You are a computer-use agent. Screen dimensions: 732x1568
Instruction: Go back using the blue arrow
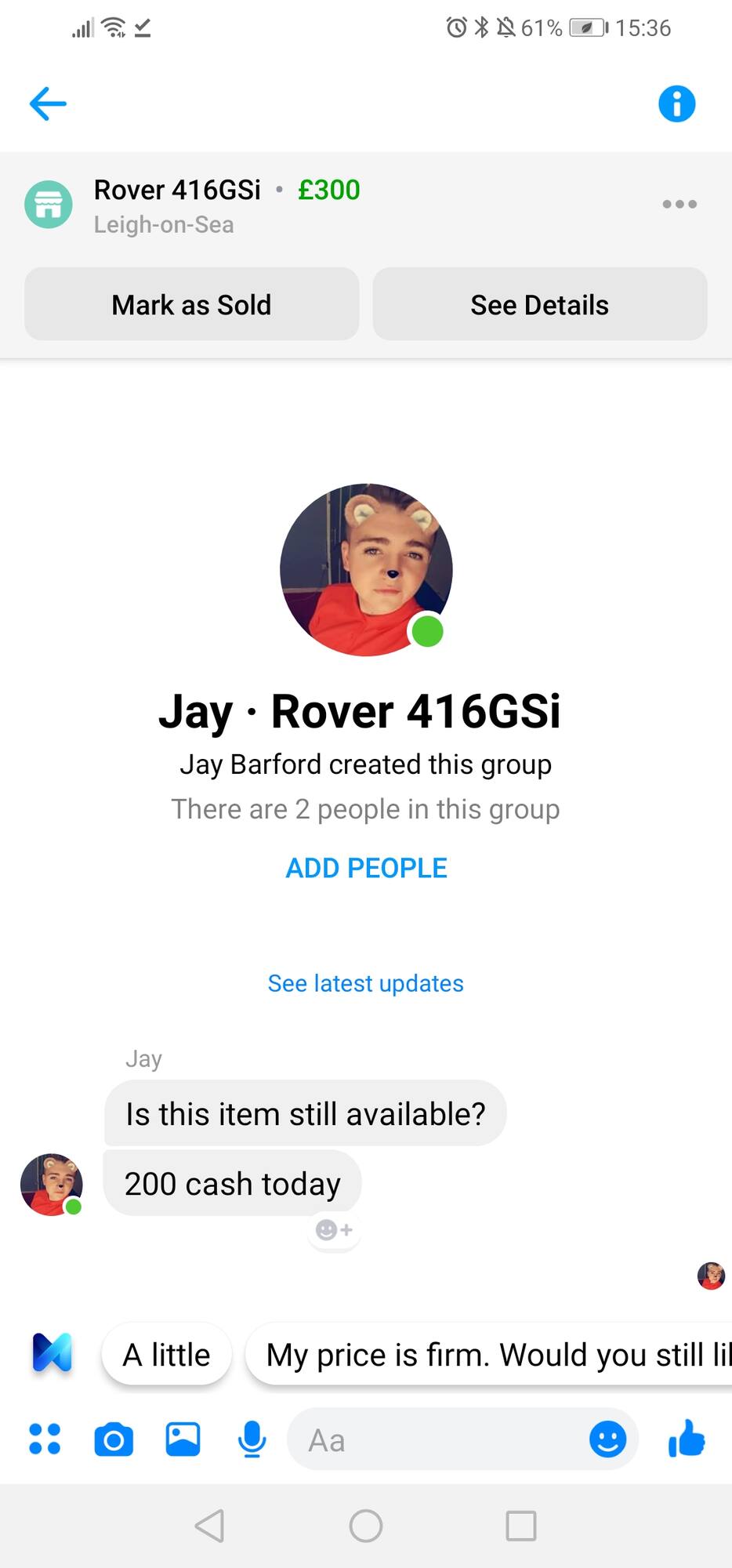(x=48, y=103)
